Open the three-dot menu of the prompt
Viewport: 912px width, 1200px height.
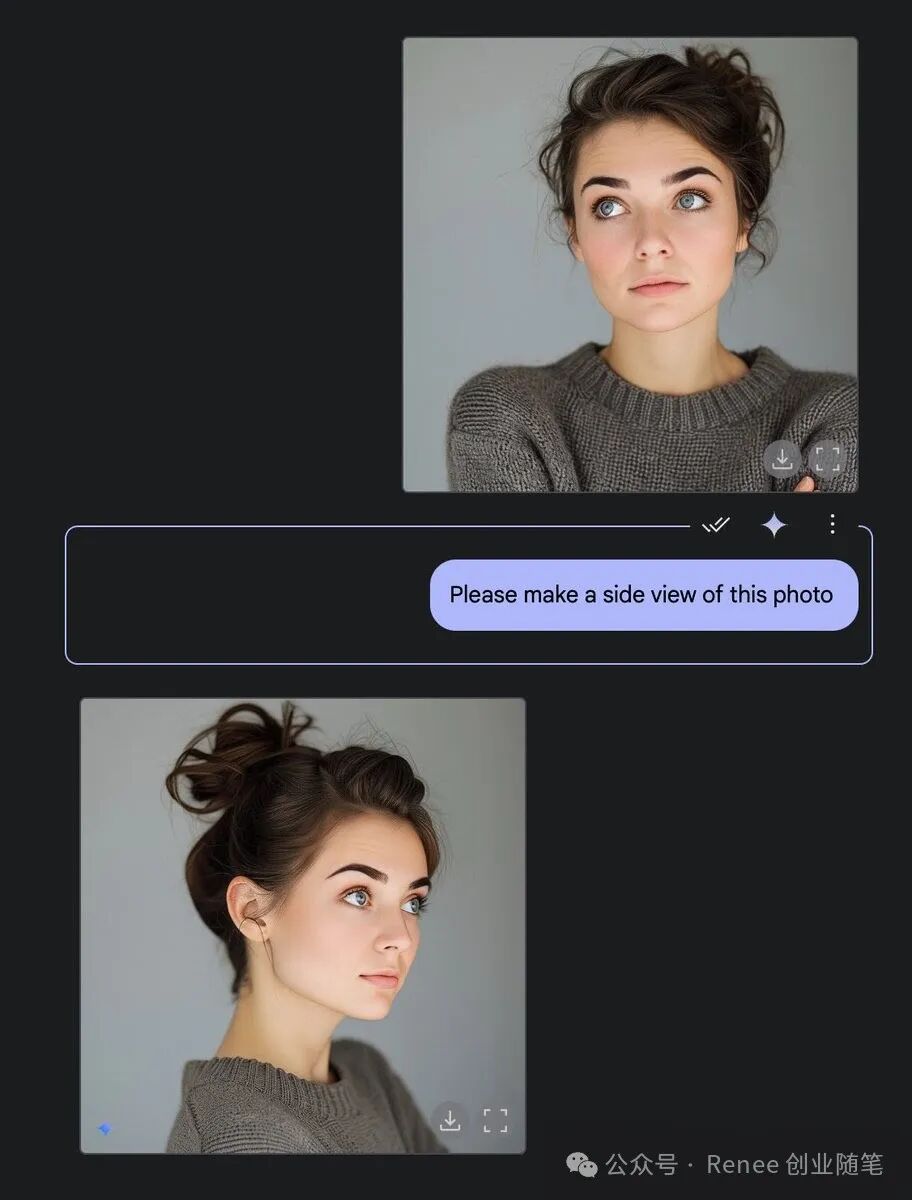point(832,524)
